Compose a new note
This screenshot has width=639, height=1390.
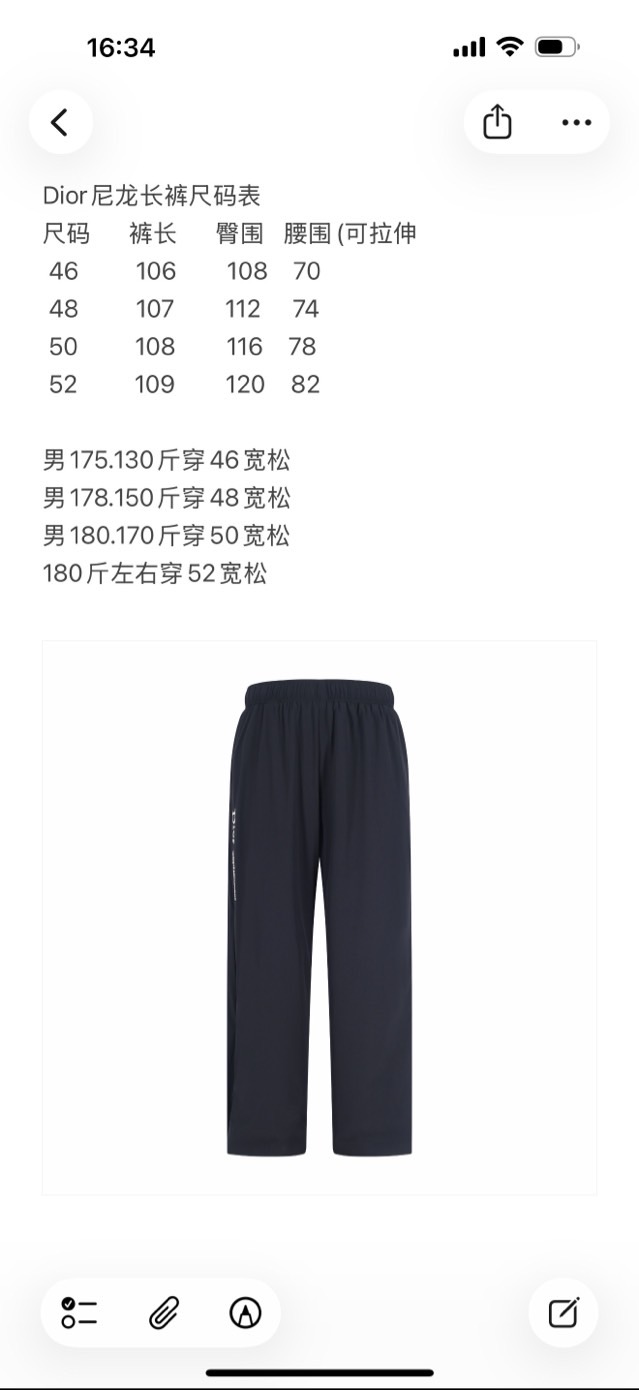click(x=563, y=1312)
